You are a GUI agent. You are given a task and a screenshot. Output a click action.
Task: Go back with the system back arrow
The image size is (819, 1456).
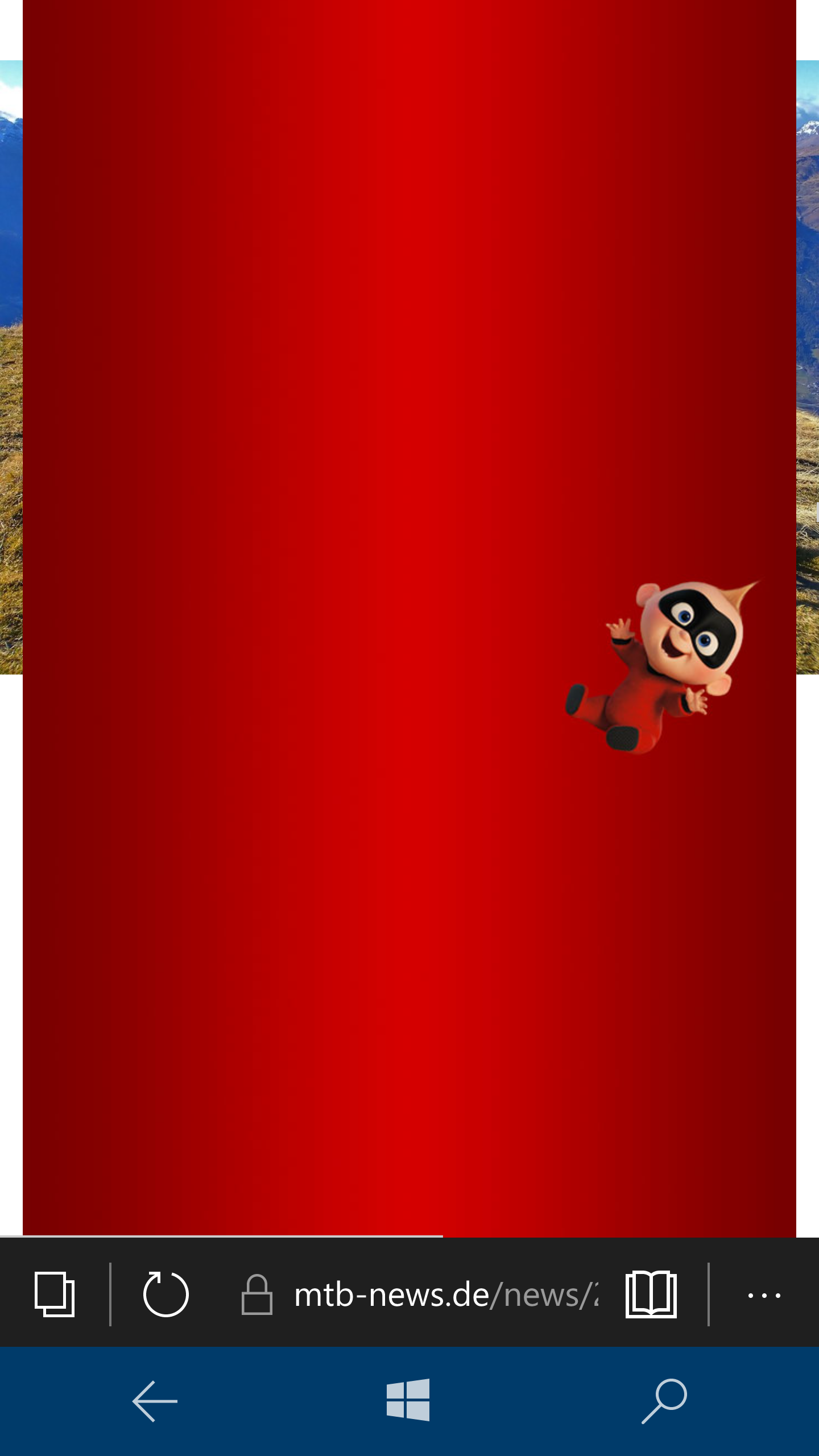tap(155, 1400)
